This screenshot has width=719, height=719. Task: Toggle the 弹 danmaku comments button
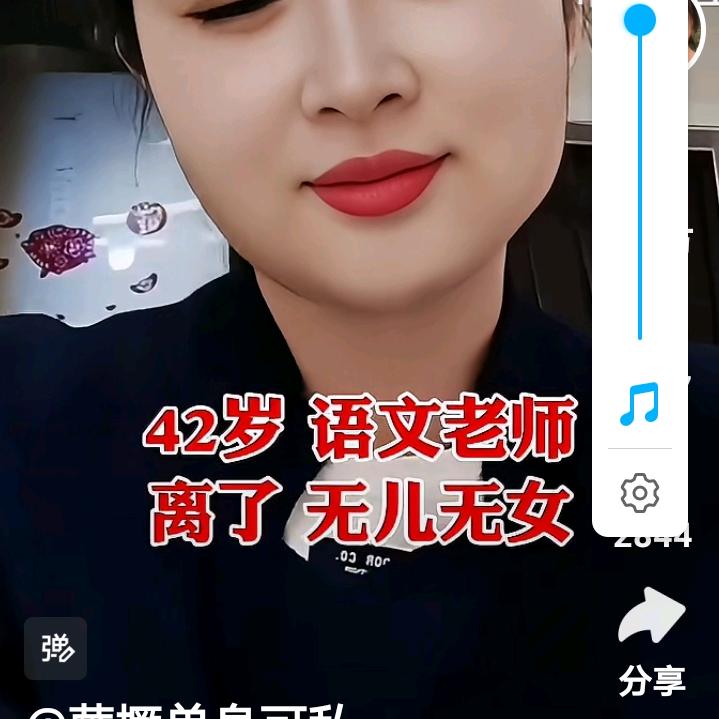pyautogui.click(x=56, y=649)
